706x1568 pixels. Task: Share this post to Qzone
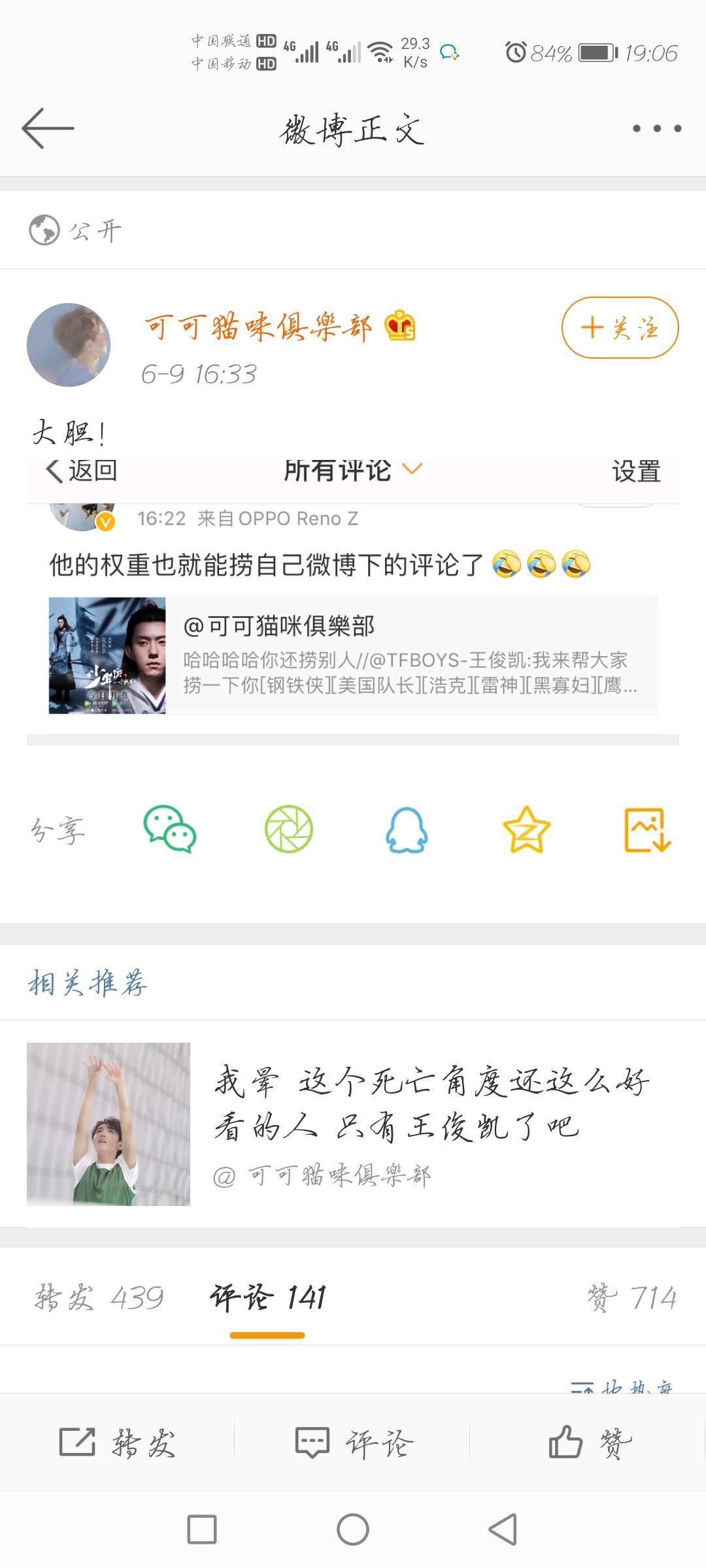click(526, 830)
